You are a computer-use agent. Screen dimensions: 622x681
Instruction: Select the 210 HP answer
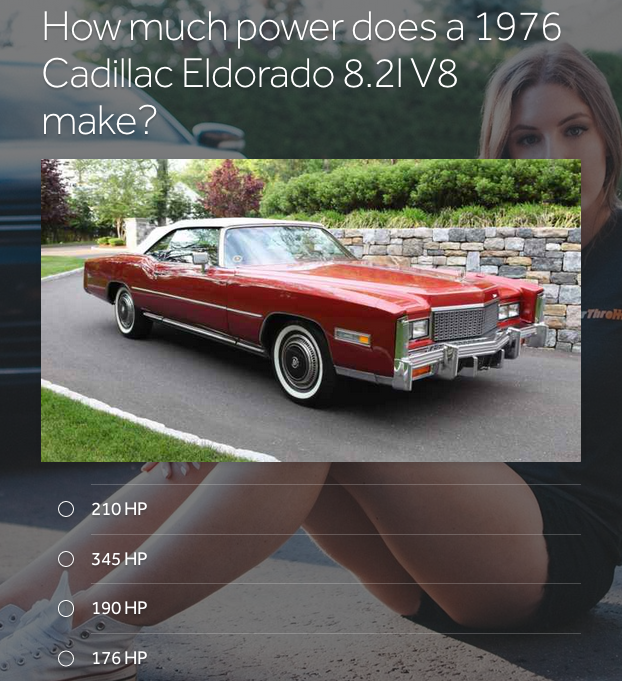tap(66, 509)
